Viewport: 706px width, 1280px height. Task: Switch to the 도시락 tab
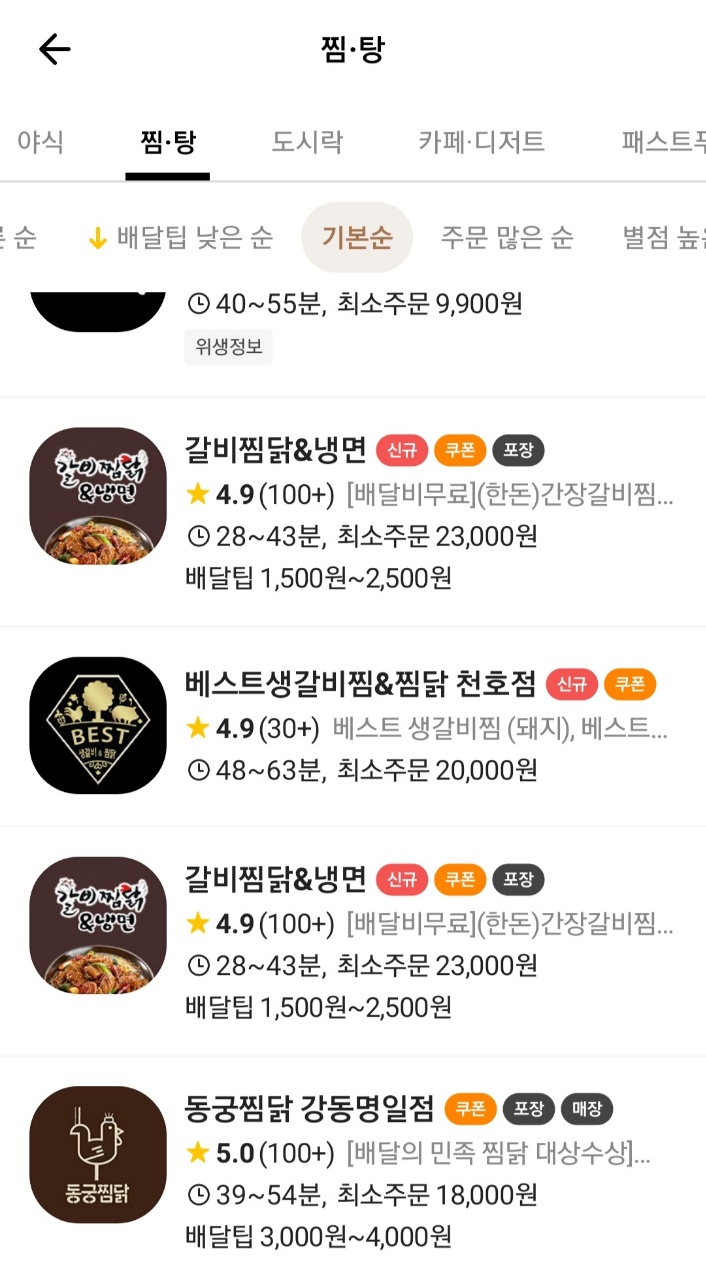click(307, 141)
